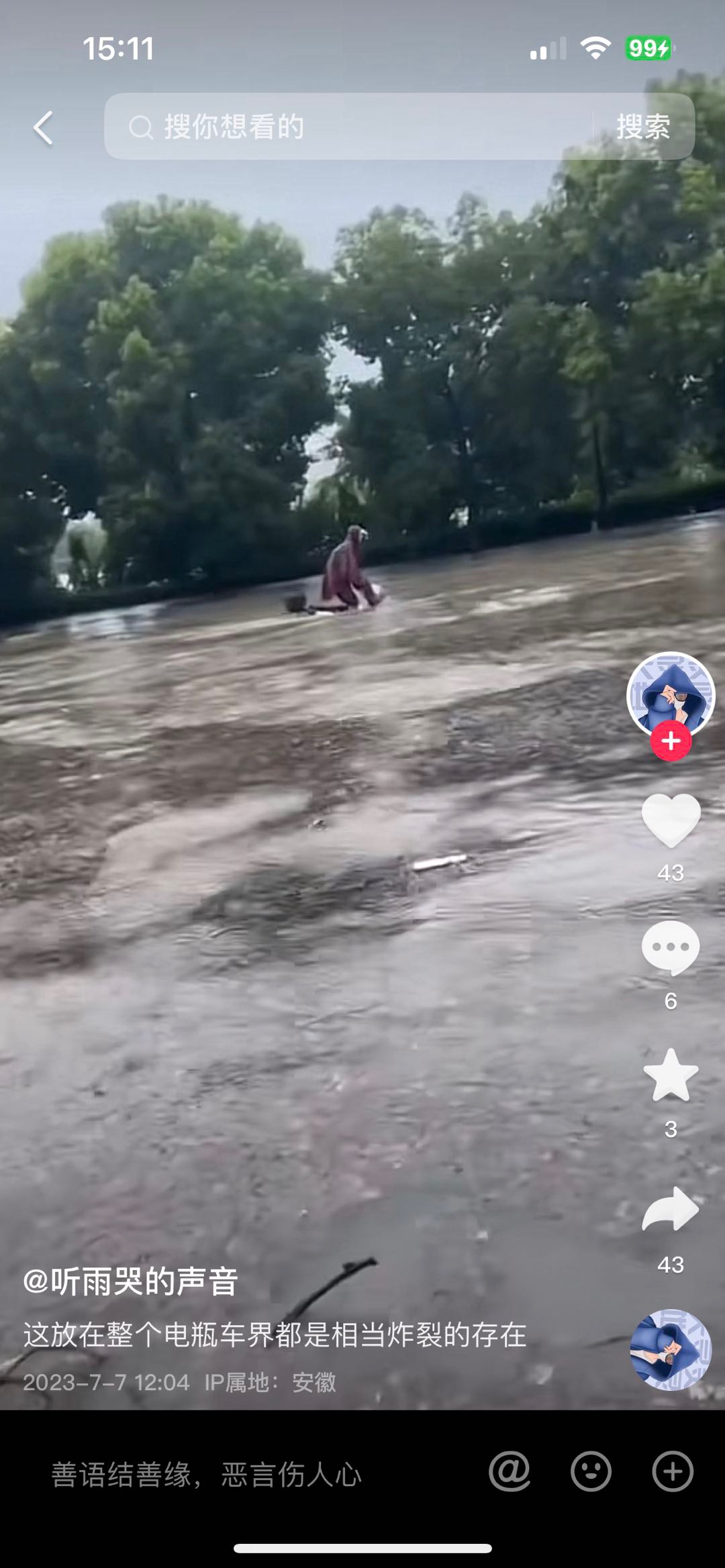Open the search box 搜你想看的
Screen dimensions: 725x1568
point(349,126)
